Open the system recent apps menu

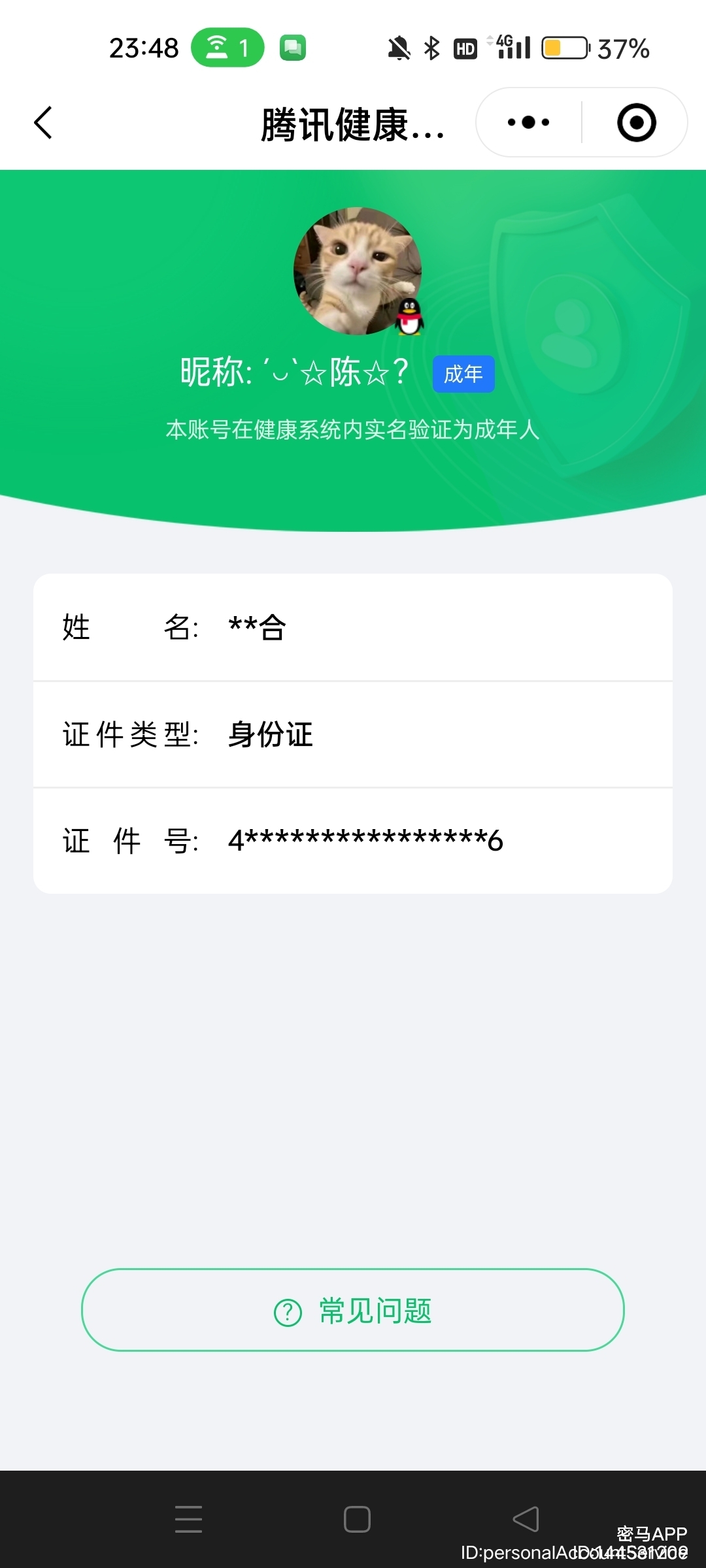[188, 1519]
